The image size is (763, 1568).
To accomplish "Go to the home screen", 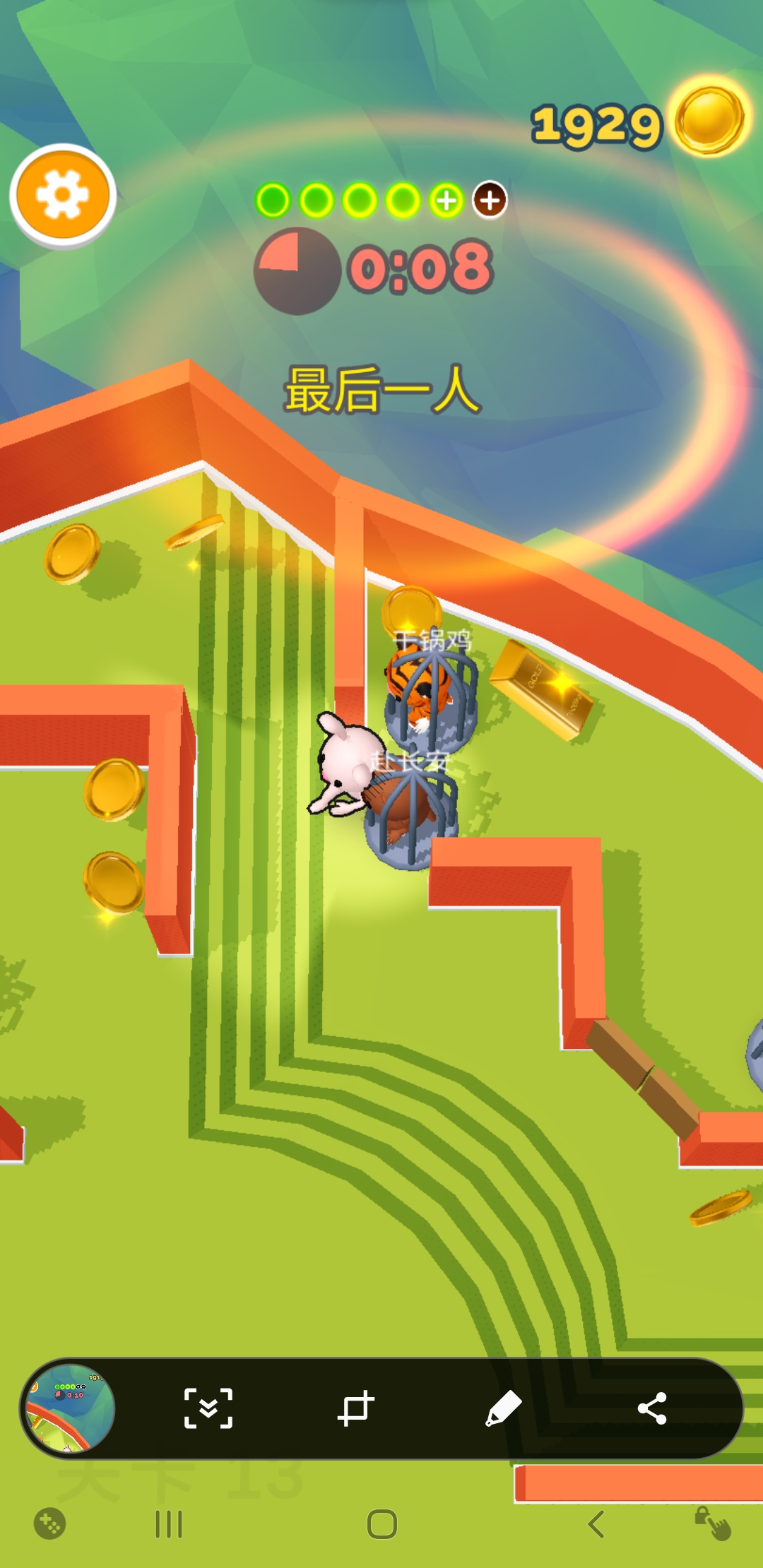I will (381, 1524).
